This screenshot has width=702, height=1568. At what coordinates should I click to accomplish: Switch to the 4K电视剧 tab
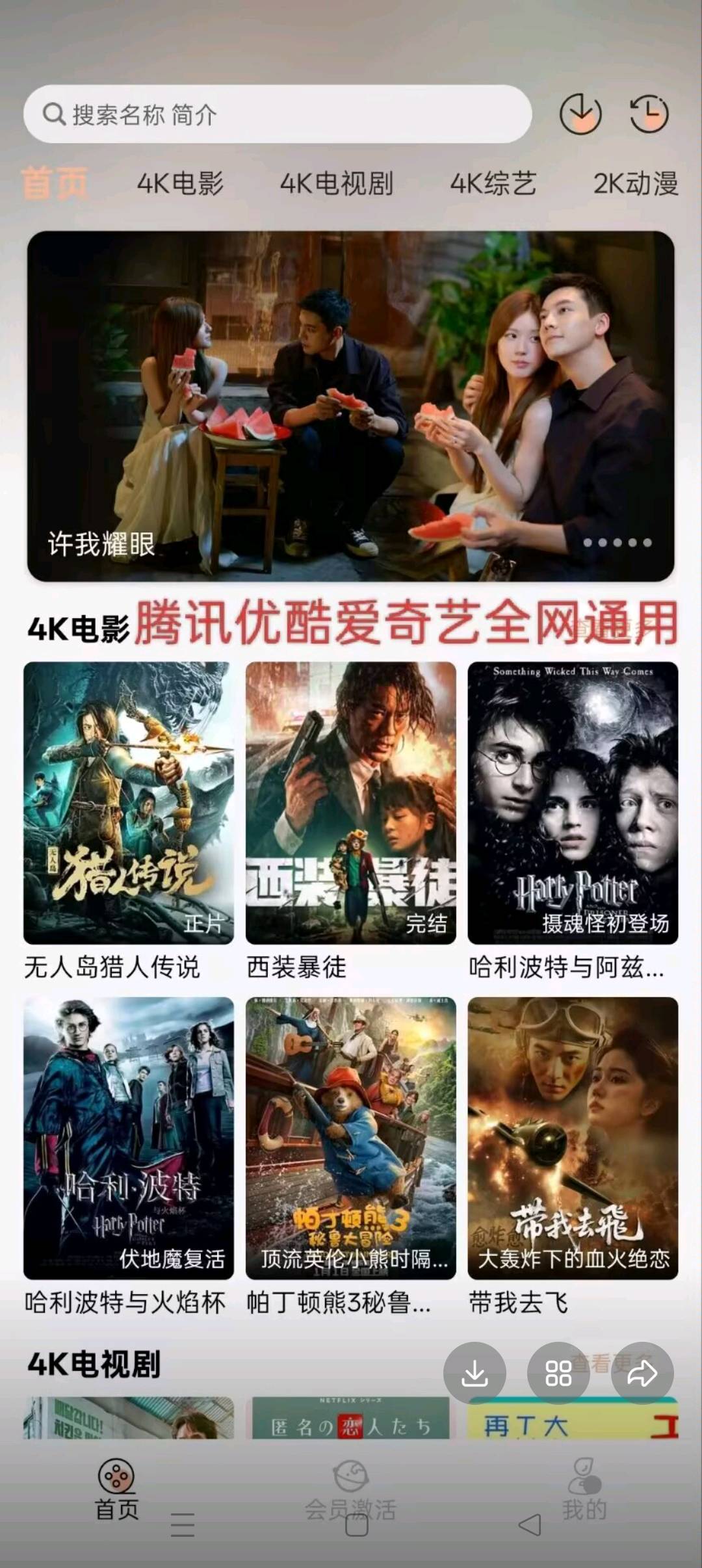click(338, 184)
